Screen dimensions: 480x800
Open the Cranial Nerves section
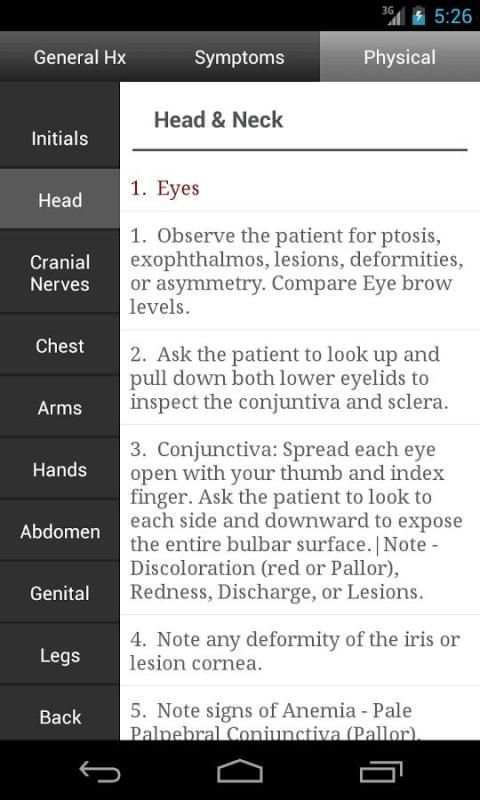60,272
